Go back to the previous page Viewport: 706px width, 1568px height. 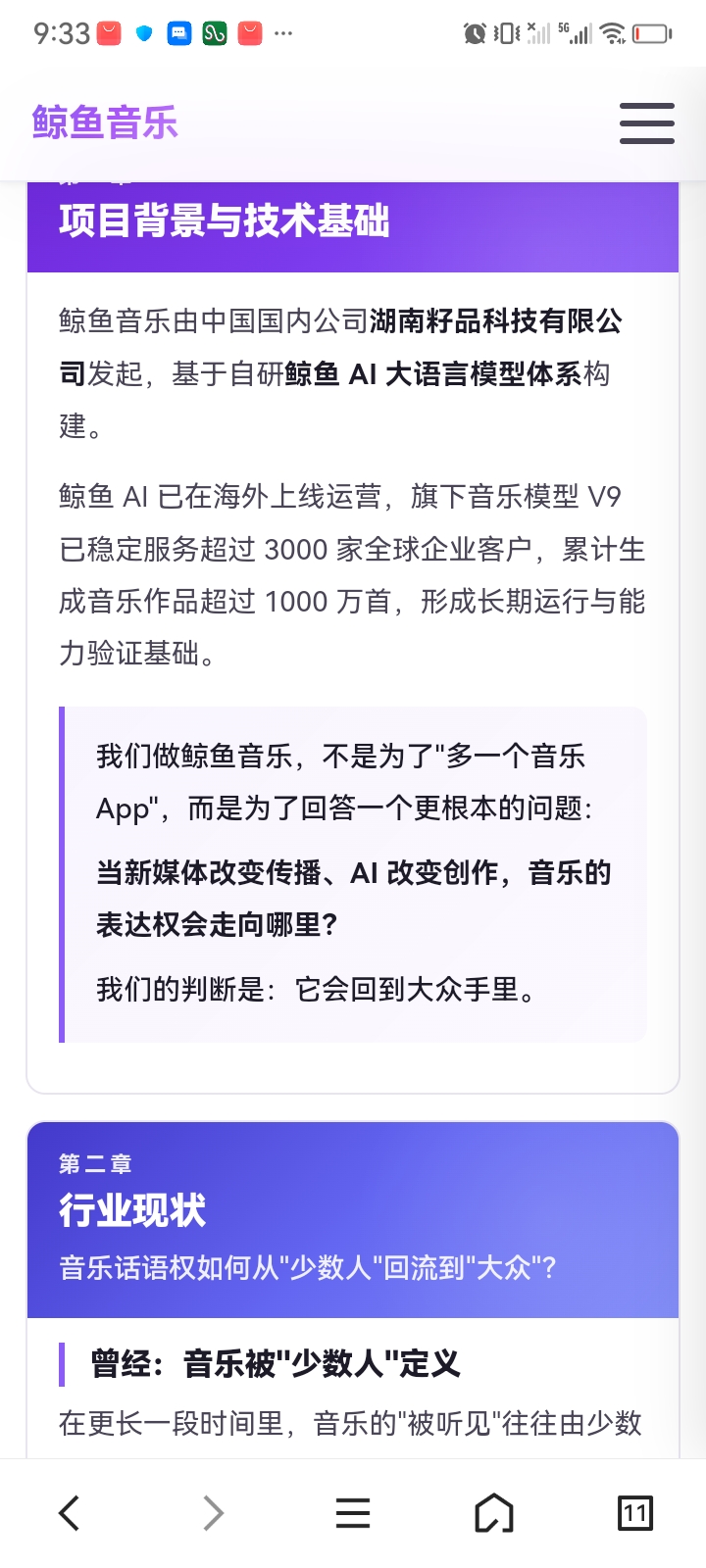[x=70, y=1513]
